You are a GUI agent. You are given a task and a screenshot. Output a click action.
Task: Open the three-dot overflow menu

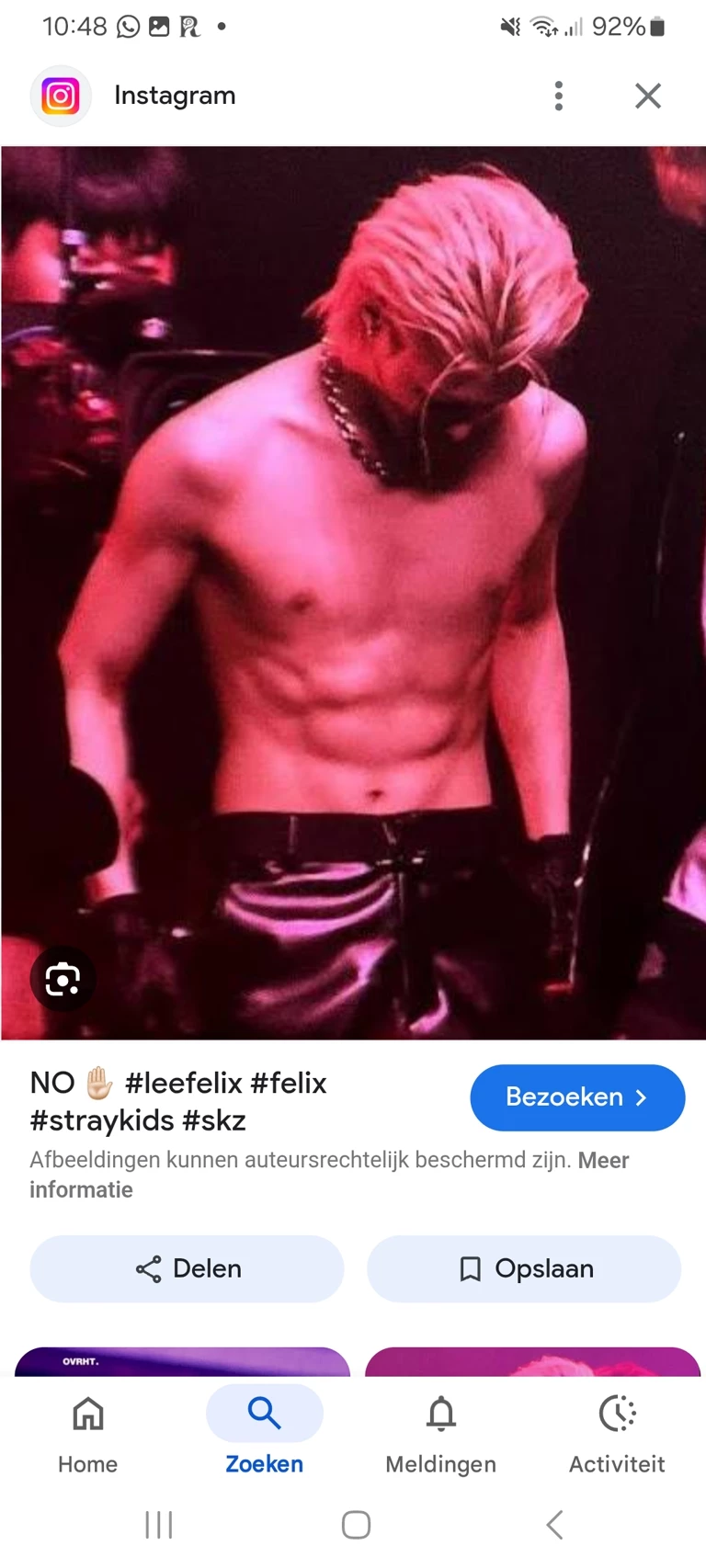pos(558,96)
